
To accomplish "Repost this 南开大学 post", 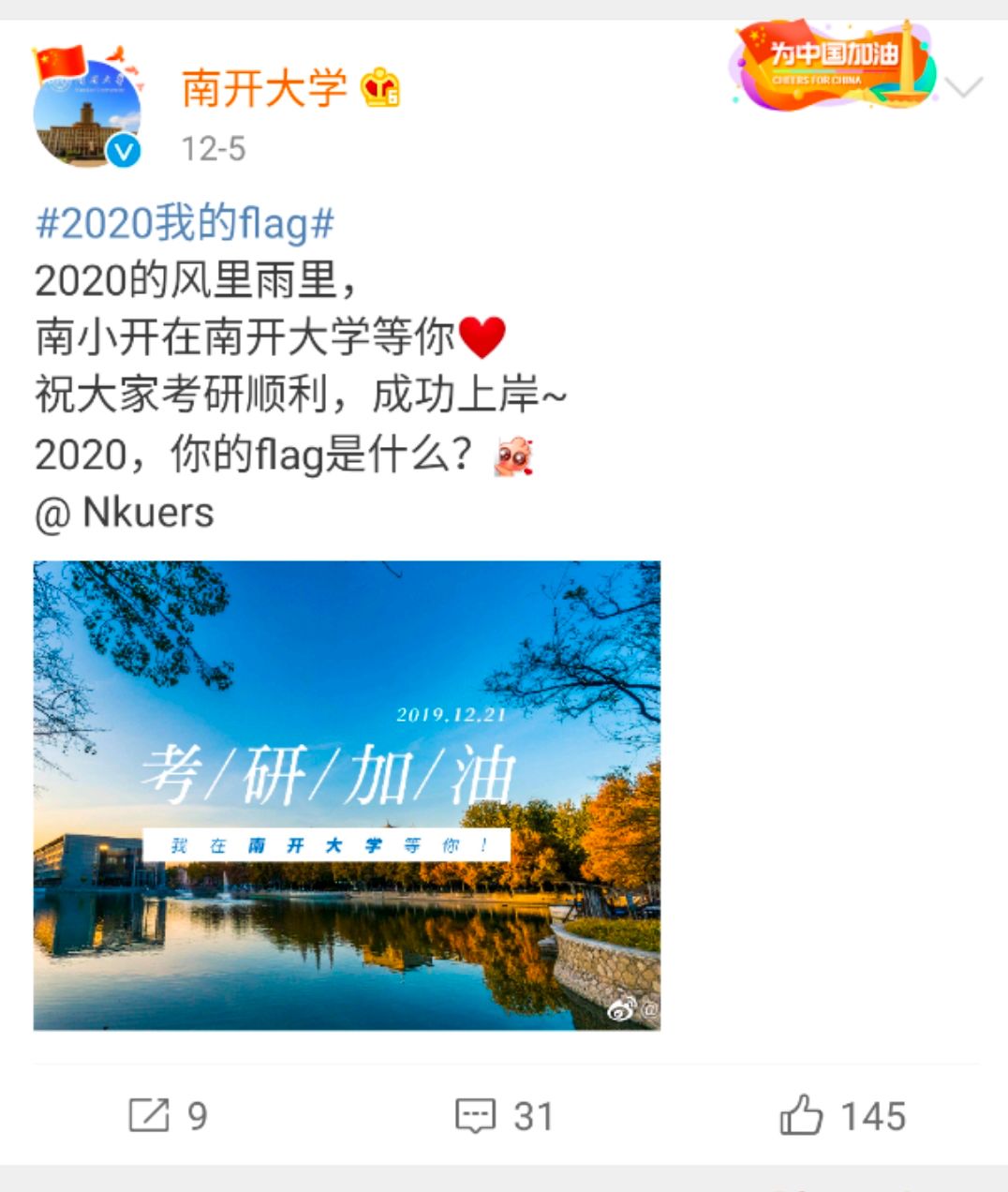I will [168, 1115].
